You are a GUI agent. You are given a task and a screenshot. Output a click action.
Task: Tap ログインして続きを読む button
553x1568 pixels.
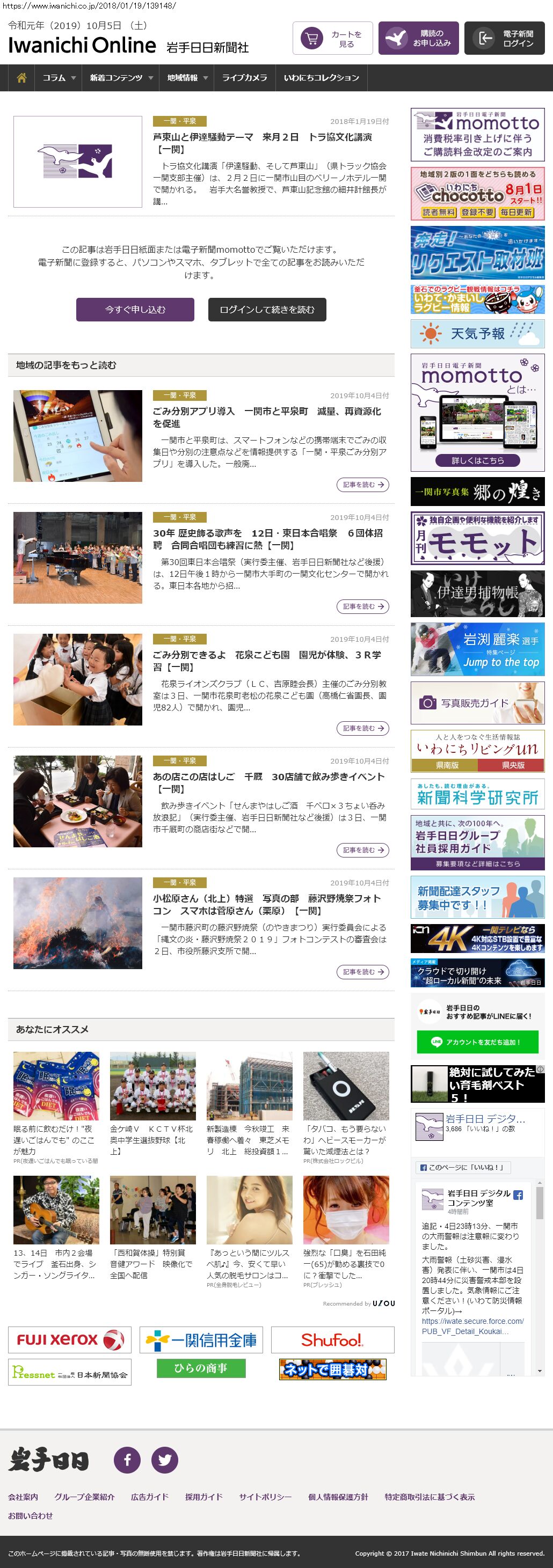267,309
